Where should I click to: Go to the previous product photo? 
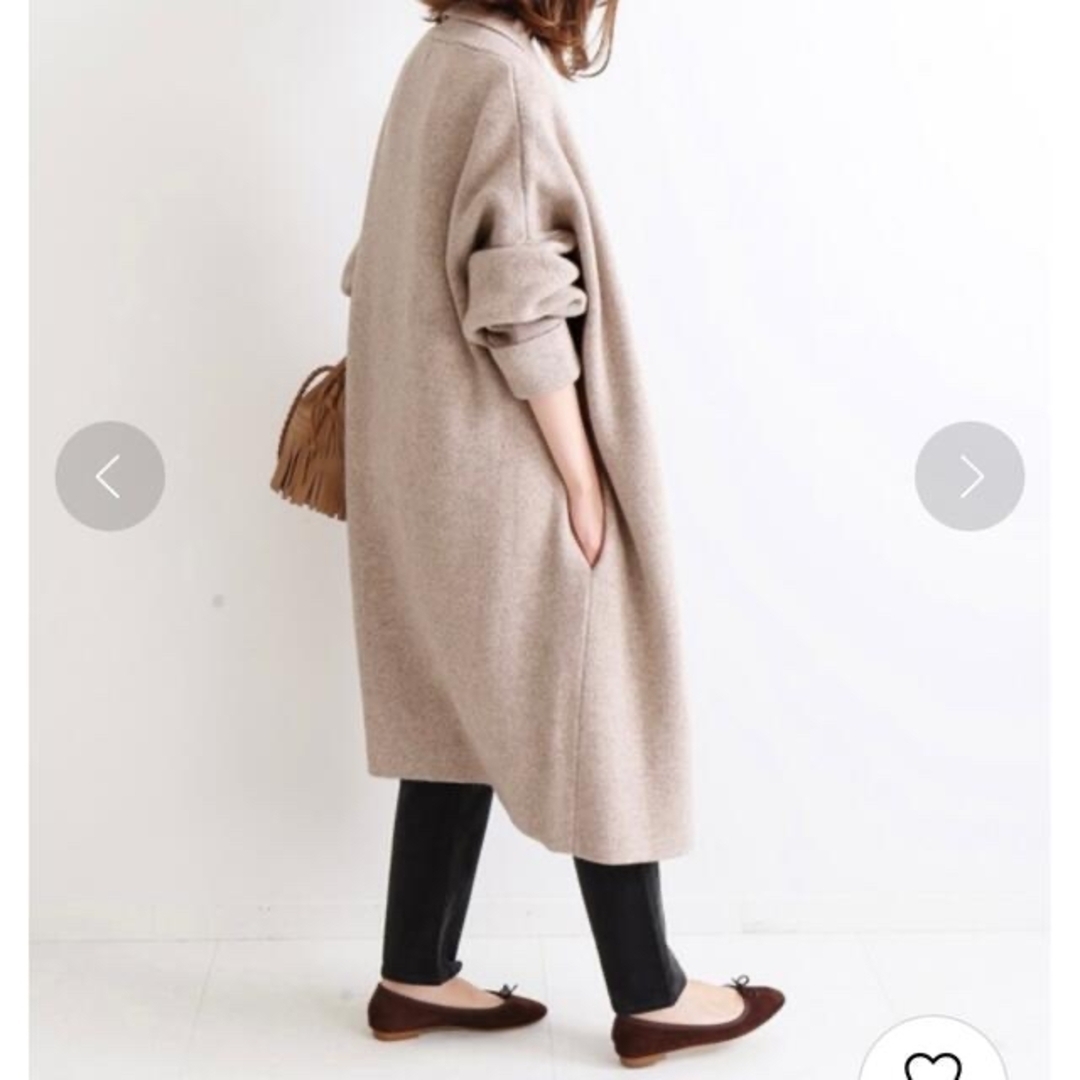pyautogui.click(x=109, y=476)
